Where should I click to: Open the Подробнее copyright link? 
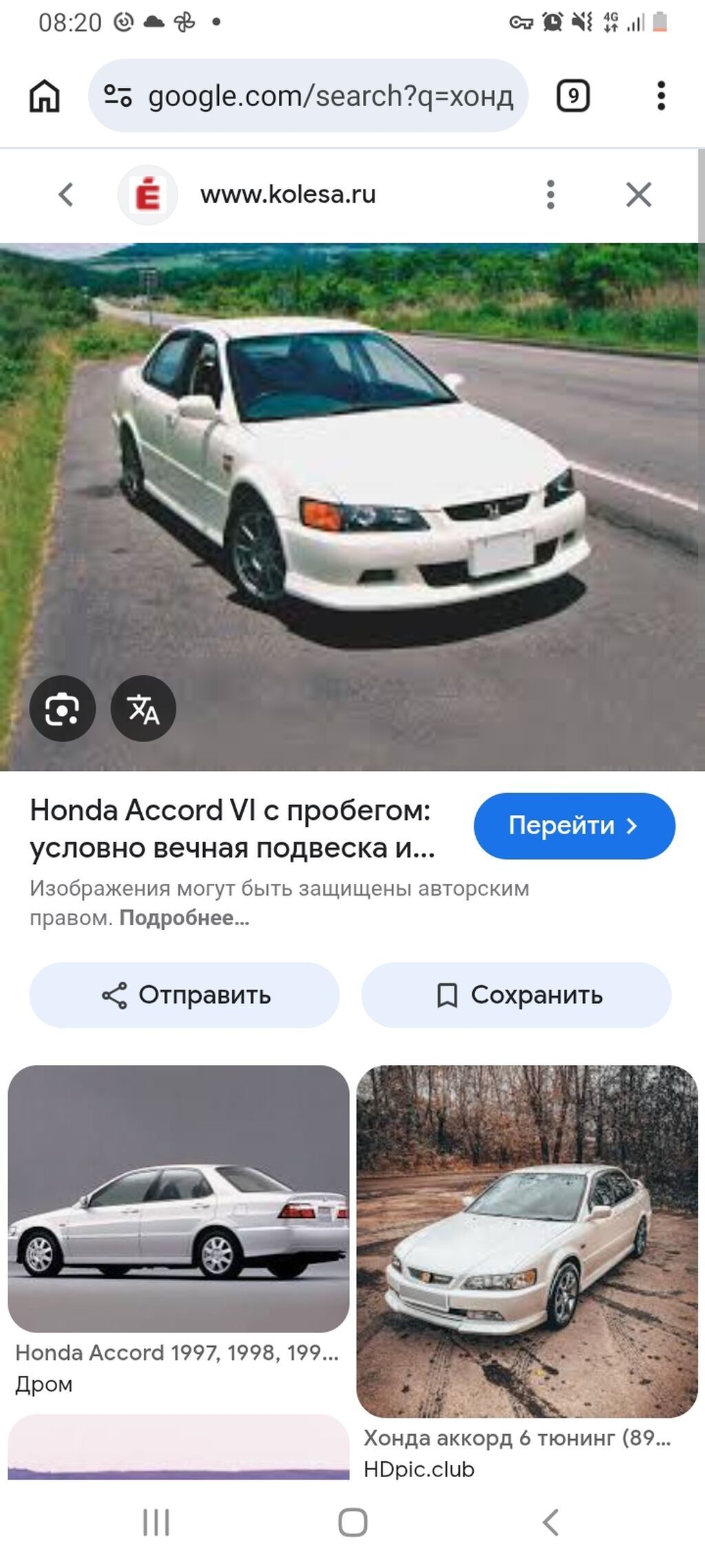tap(182, 918)
